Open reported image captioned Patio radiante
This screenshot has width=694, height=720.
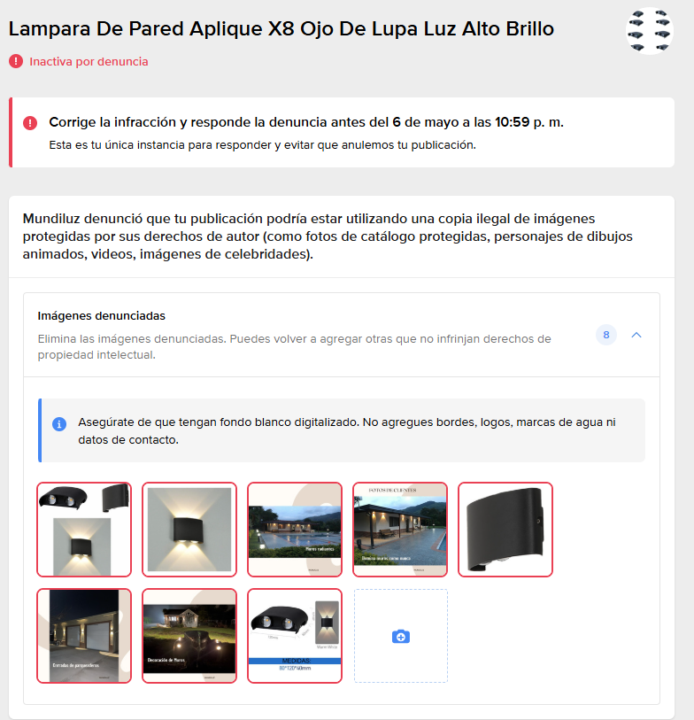point(295,529)
